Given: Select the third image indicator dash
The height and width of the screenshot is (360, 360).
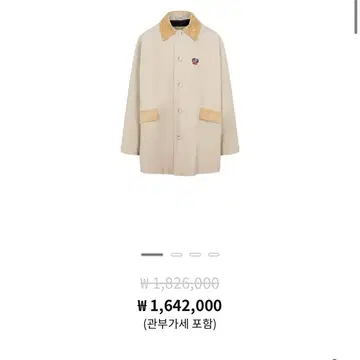Looking at the screenshot, I should [195, 255].
